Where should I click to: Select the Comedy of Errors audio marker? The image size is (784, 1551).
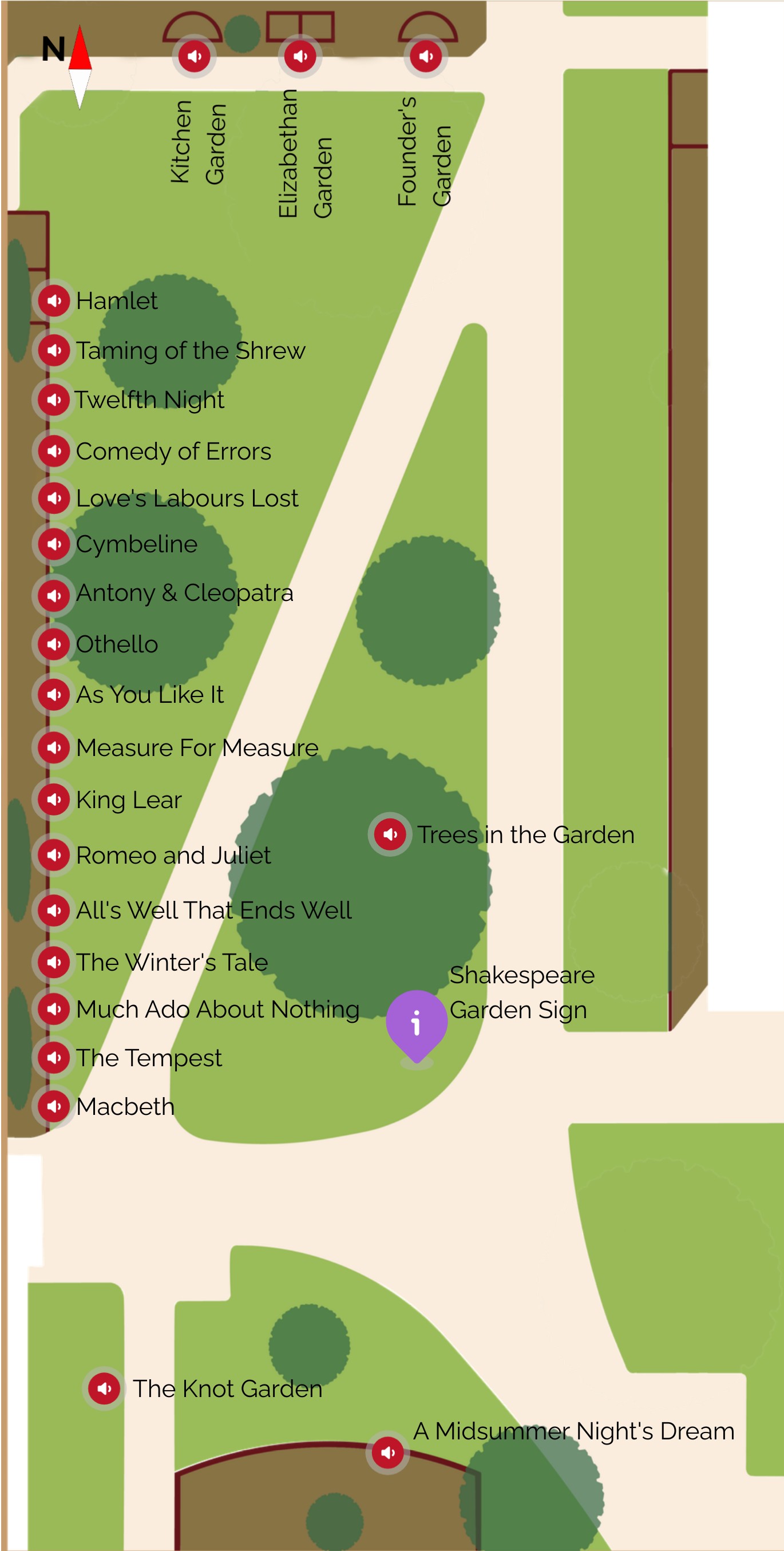[x=54, y=451]
